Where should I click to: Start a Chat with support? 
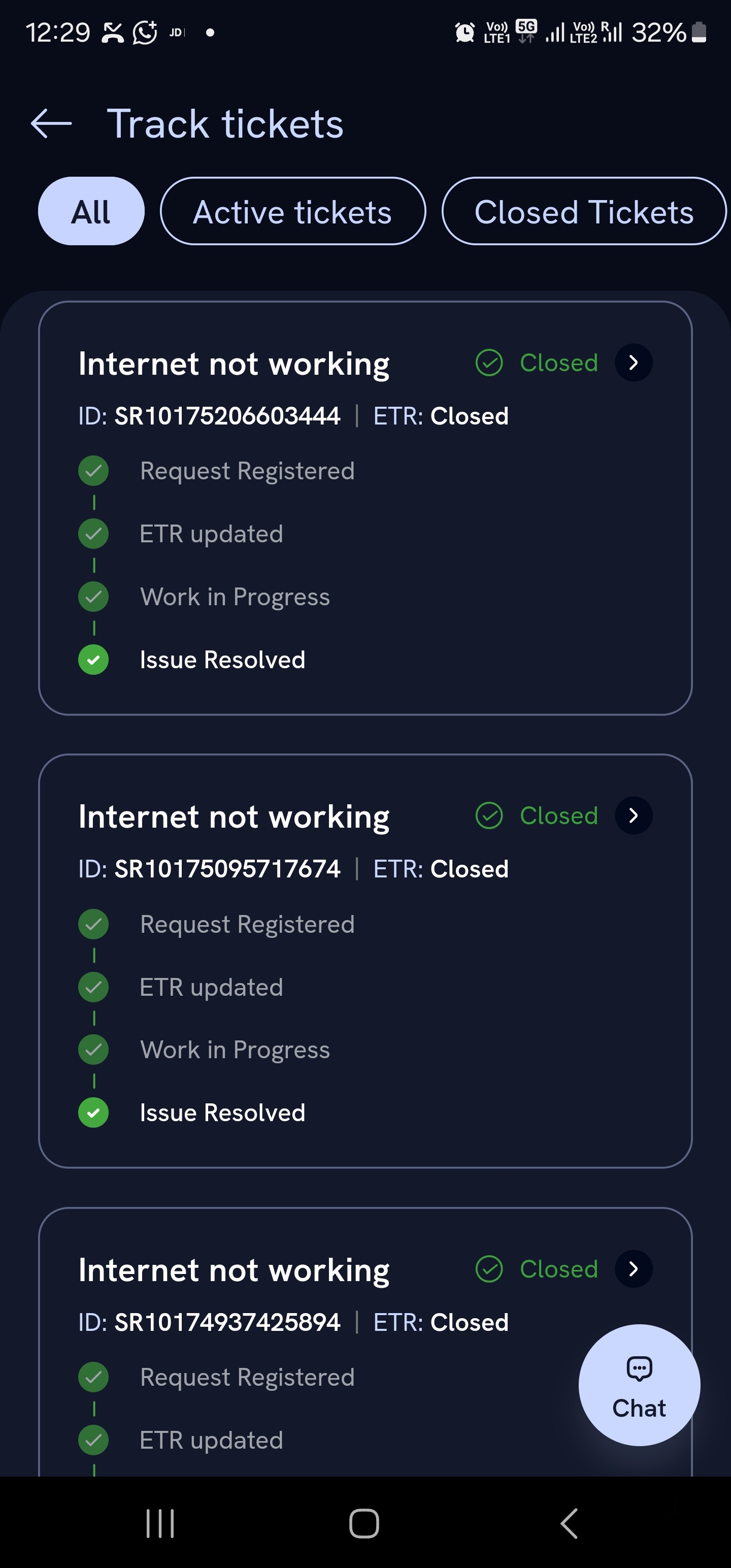coord(639,1385)
